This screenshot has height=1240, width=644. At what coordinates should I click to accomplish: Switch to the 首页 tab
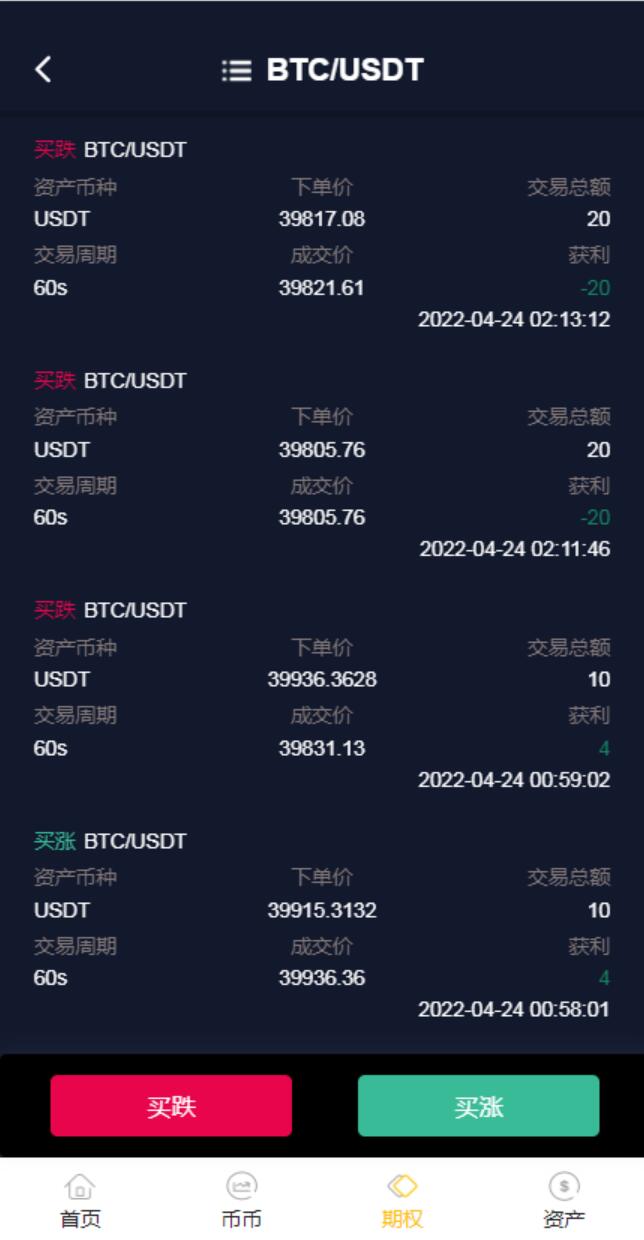pyautogui.click(x=80, y=1201)
